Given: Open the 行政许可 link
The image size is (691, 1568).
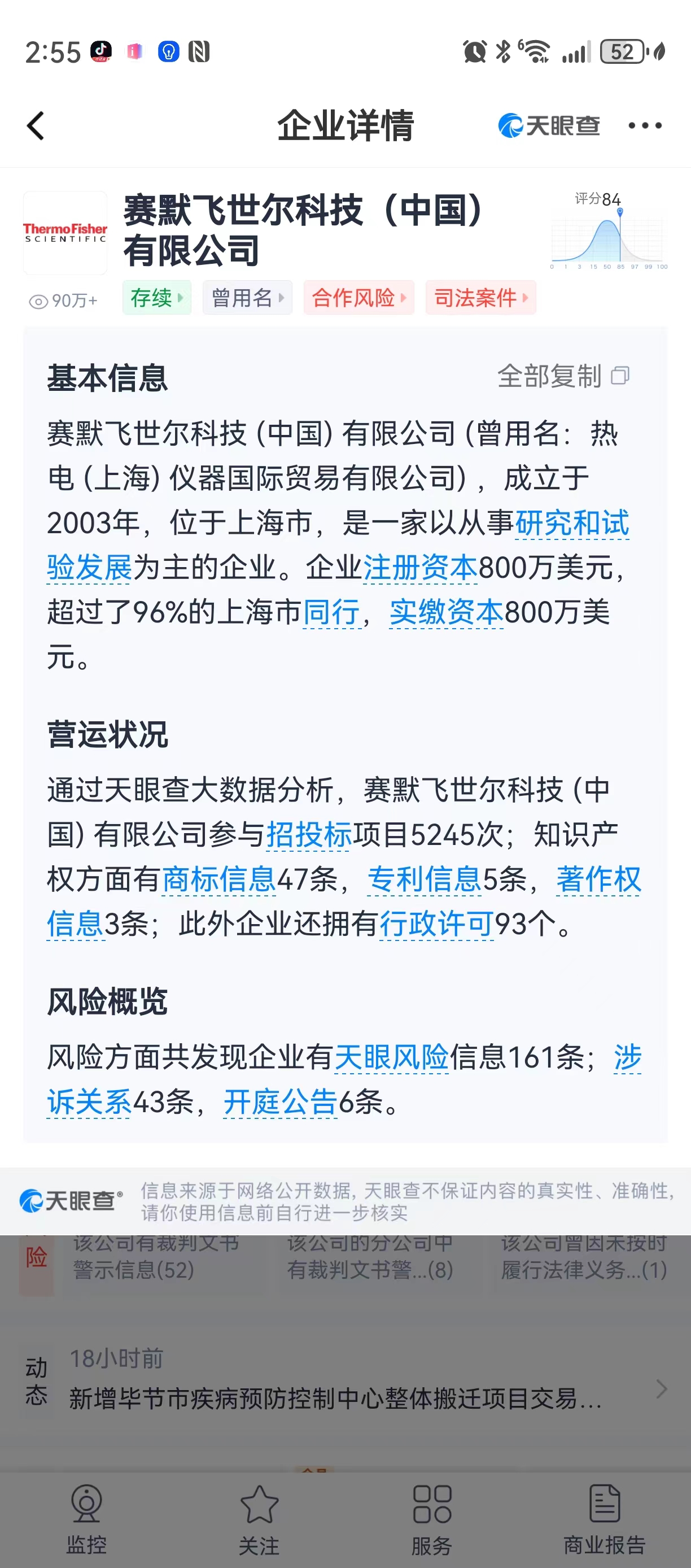Looking at the screenshot, I should point(437,924).
